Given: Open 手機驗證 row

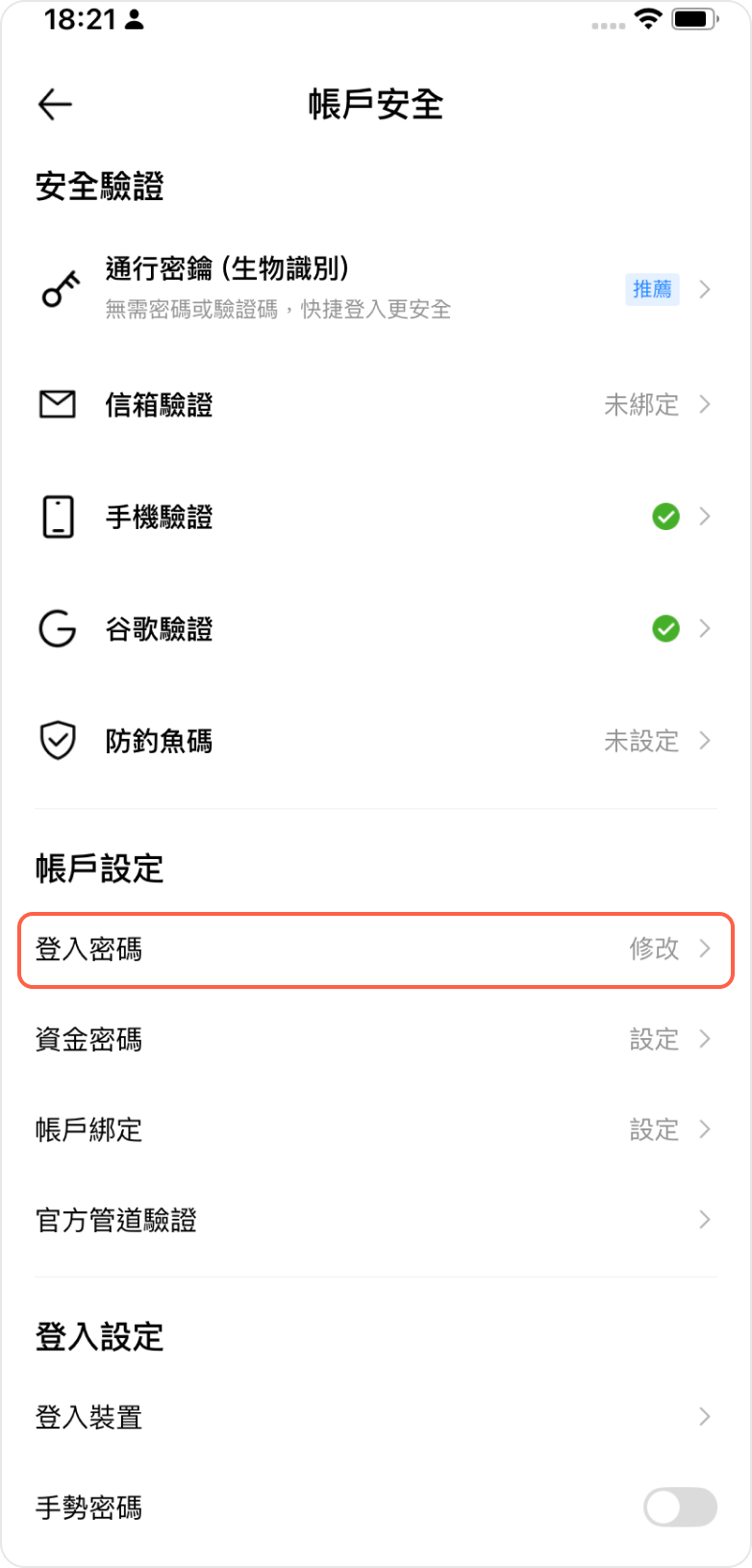Looking at the screenshot, I should [x=375, y=518].
